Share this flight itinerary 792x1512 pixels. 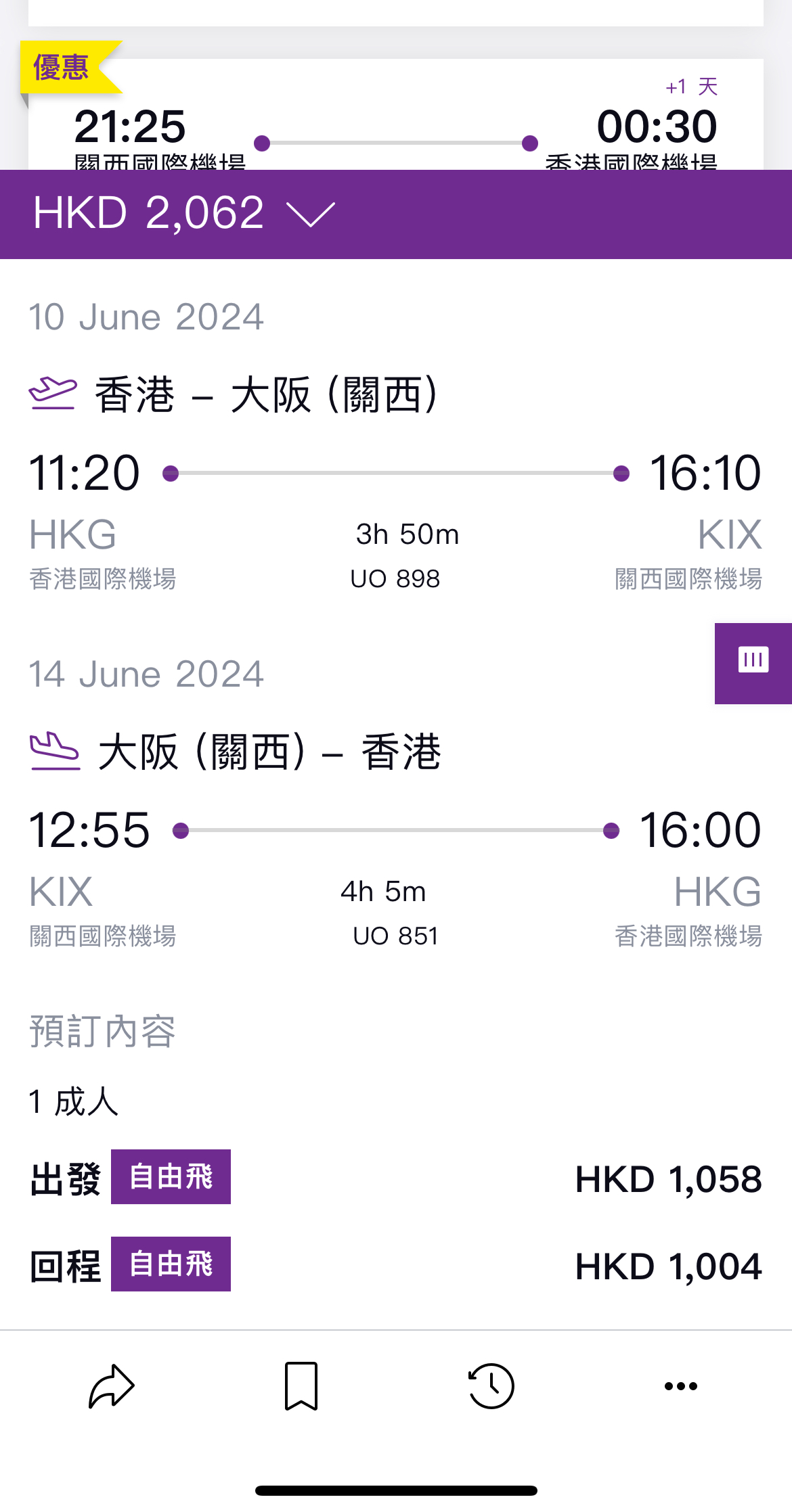110,1385
